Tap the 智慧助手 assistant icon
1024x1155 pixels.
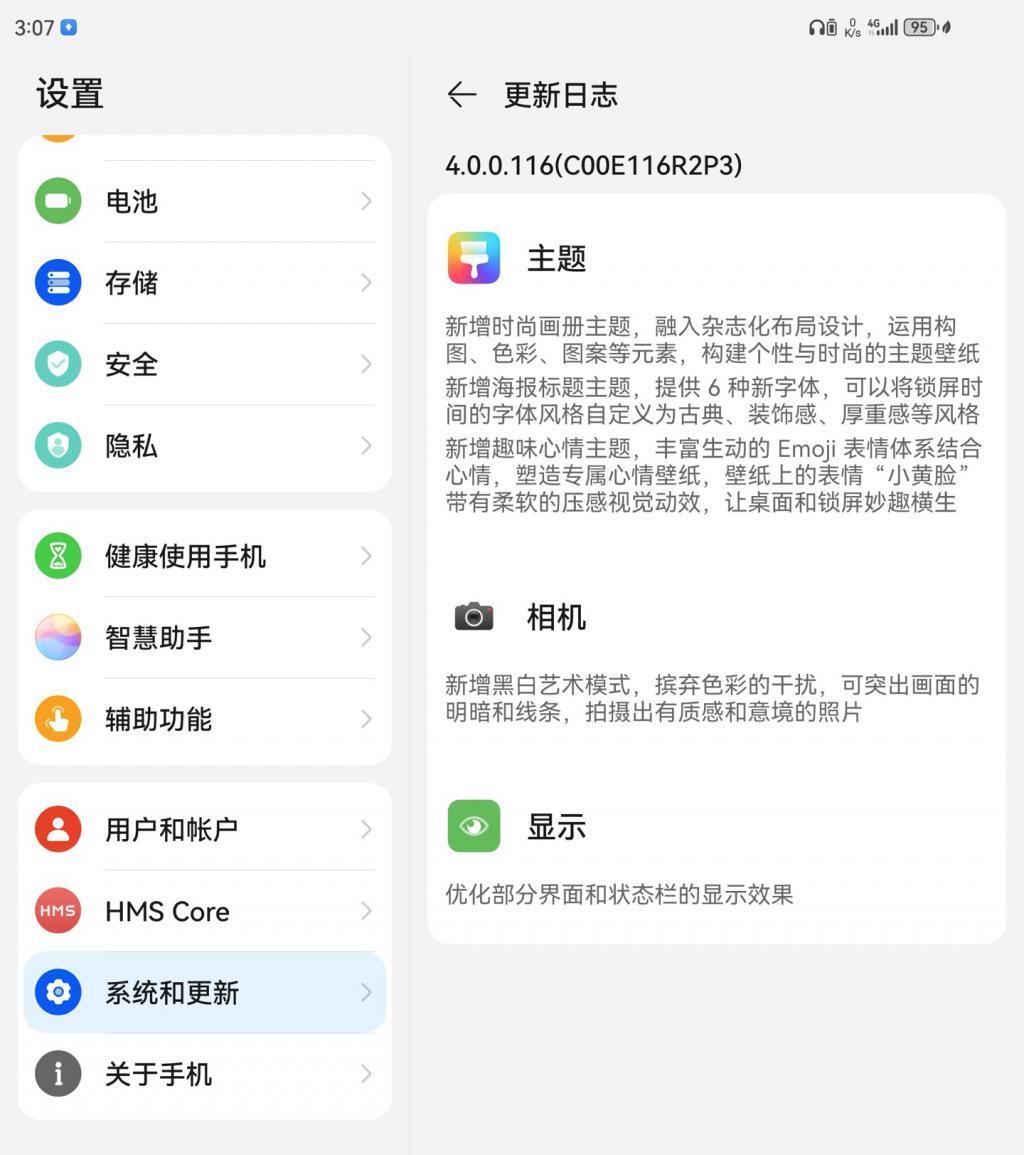[x=58, y=637]
